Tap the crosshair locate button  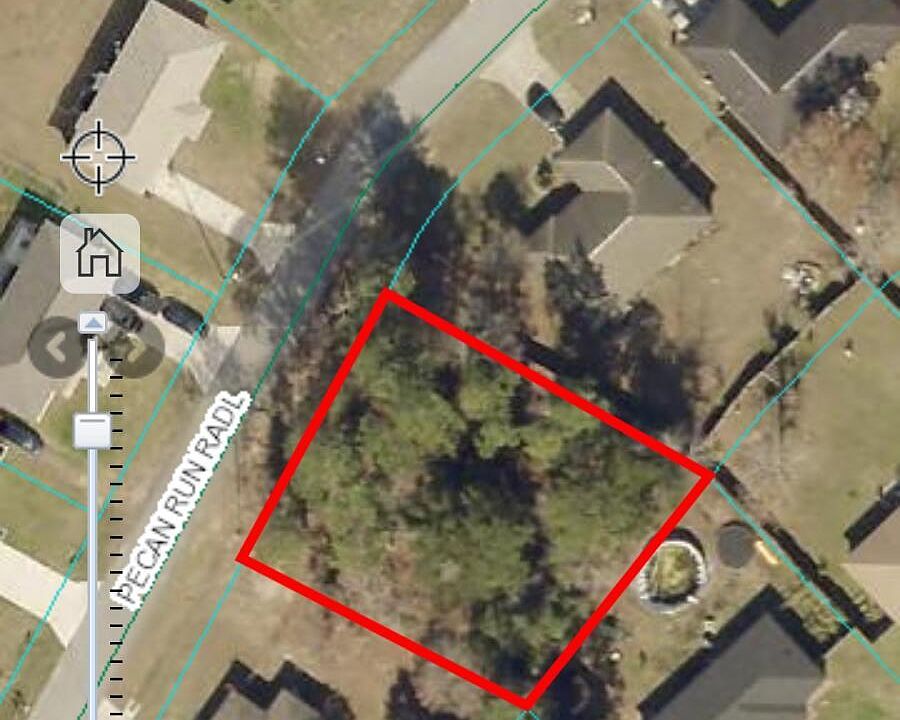click(x=98, y=158)
